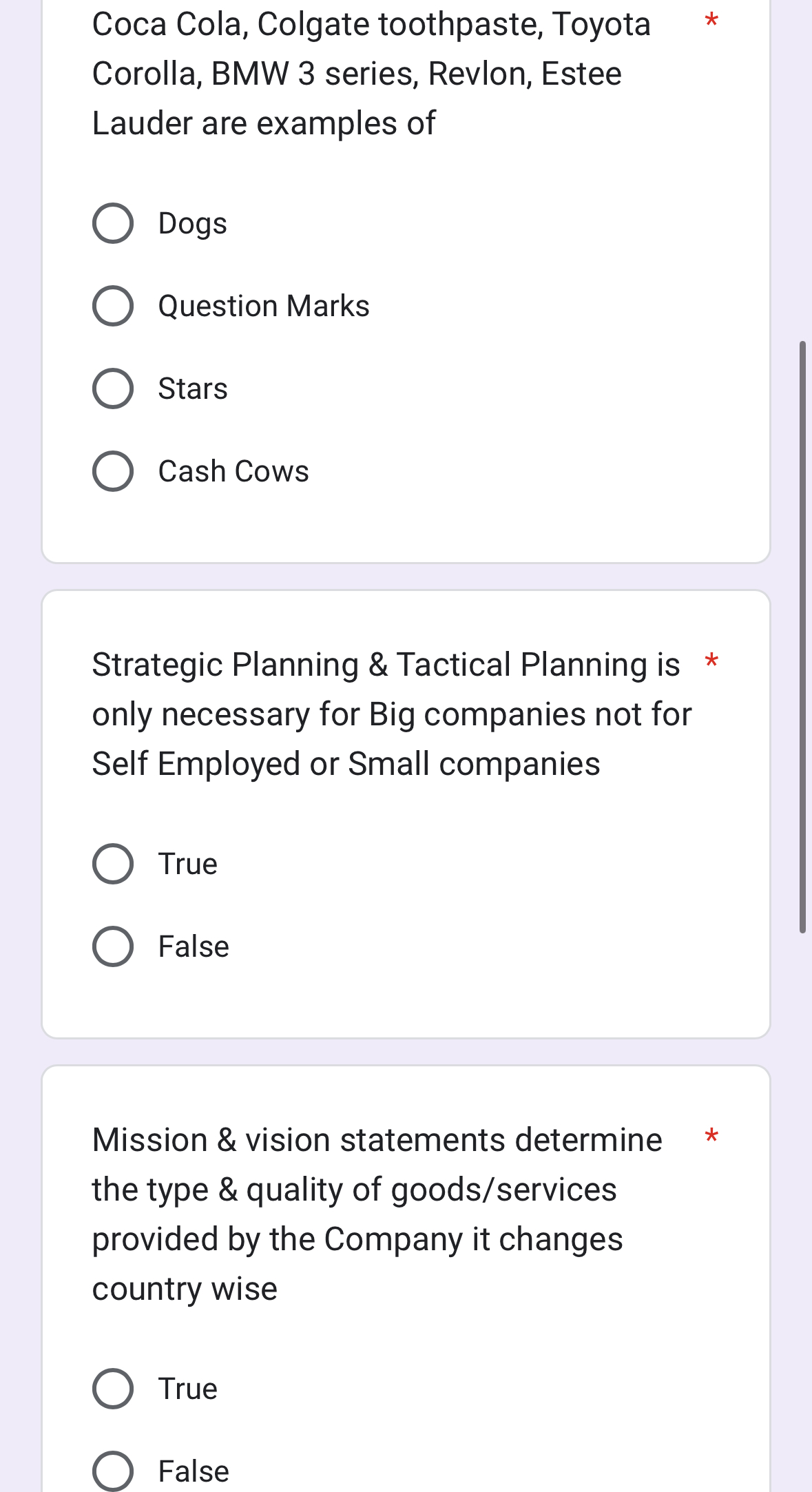Pick Stars as the answer
The image size is (812, 1492).
[x=113, y=388]
